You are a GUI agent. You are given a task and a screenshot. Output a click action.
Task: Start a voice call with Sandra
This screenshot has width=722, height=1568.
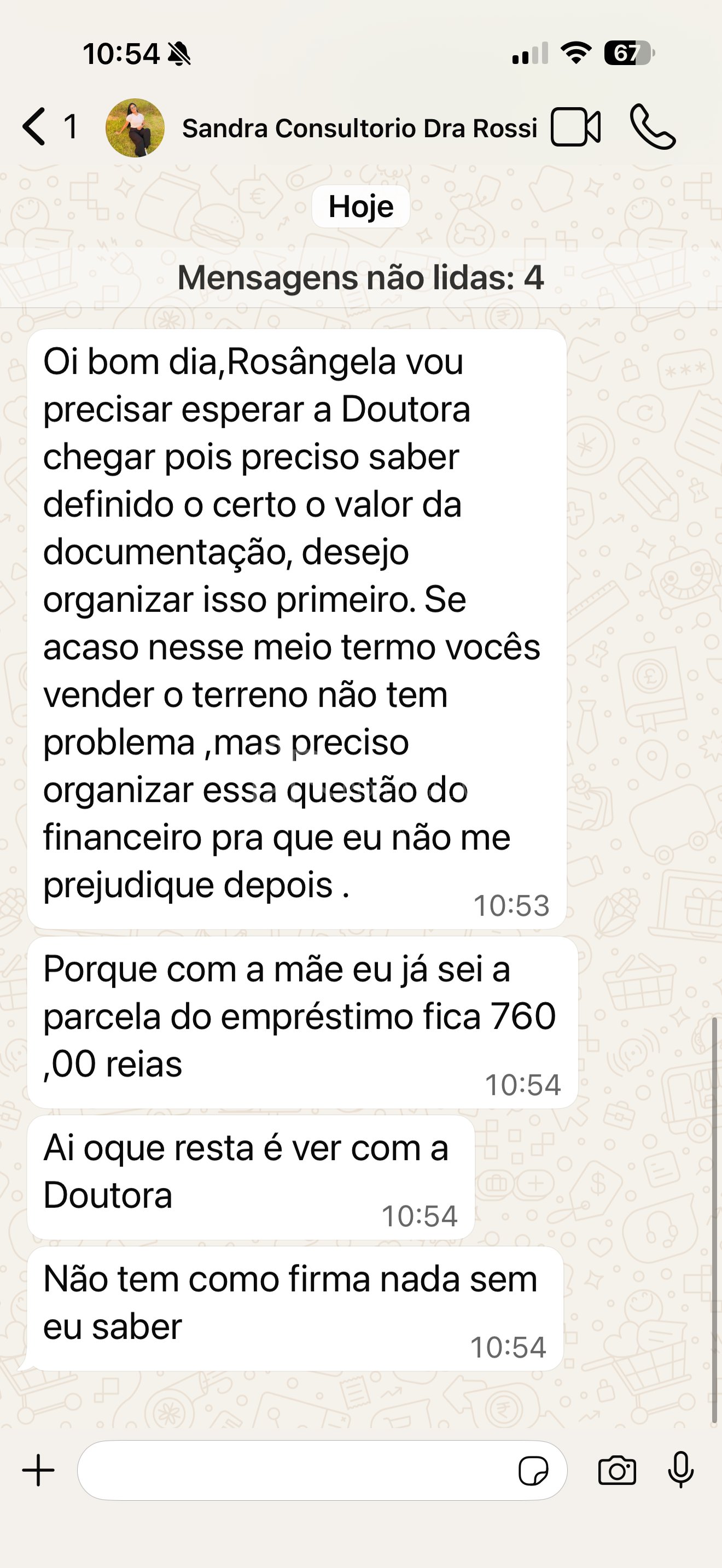click(652, 127)
